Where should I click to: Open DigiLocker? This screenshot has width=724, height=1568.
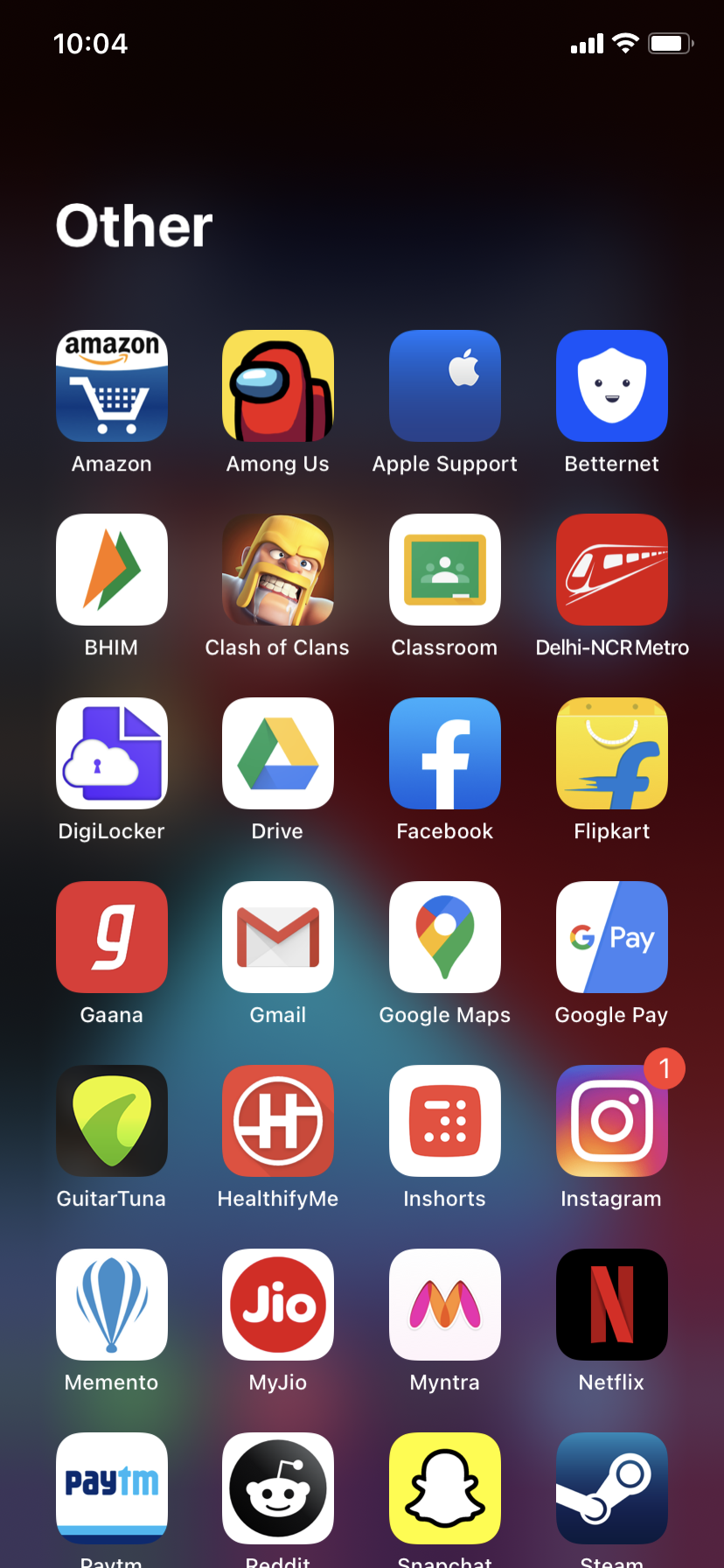[112, 753]
